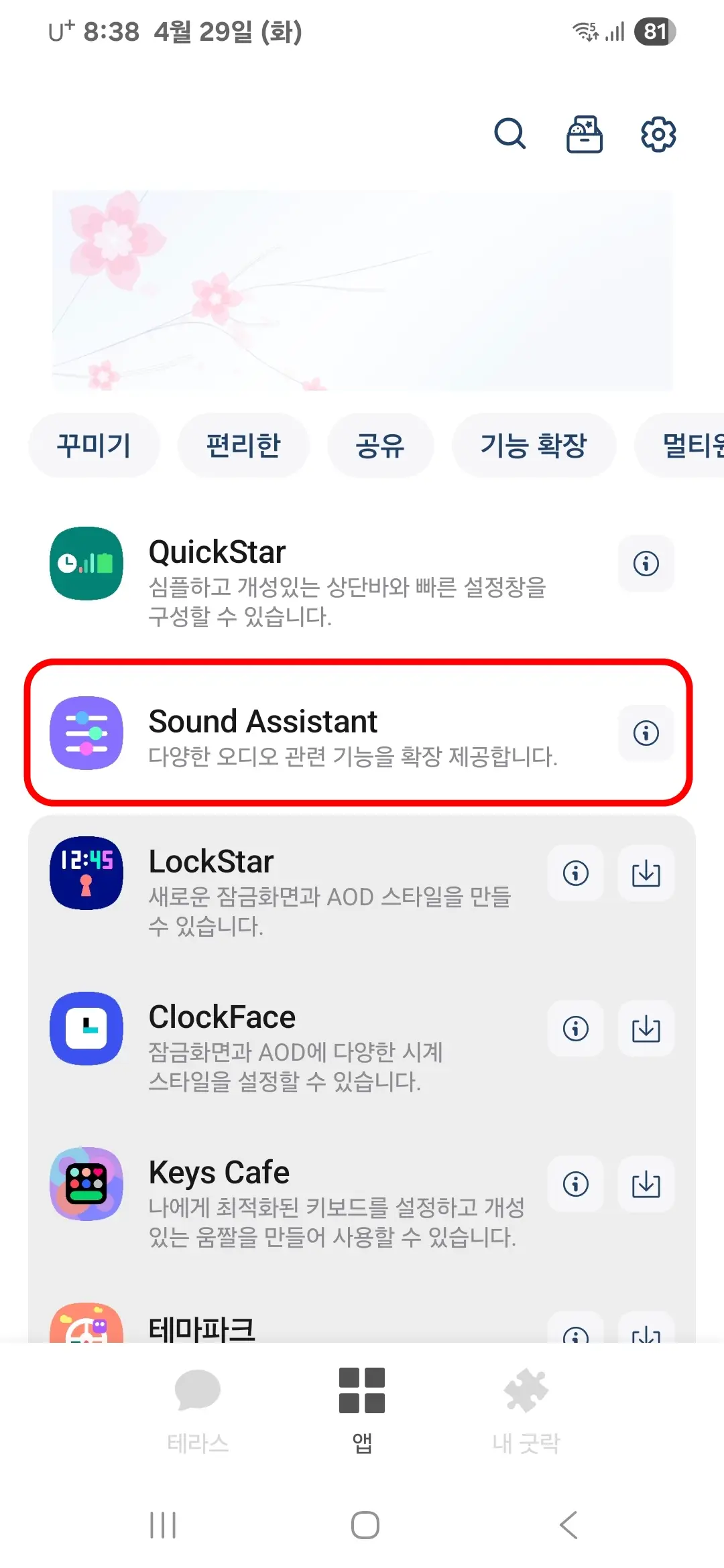
Task: Open search in Good Lock
Action: (x=510, y=133)
